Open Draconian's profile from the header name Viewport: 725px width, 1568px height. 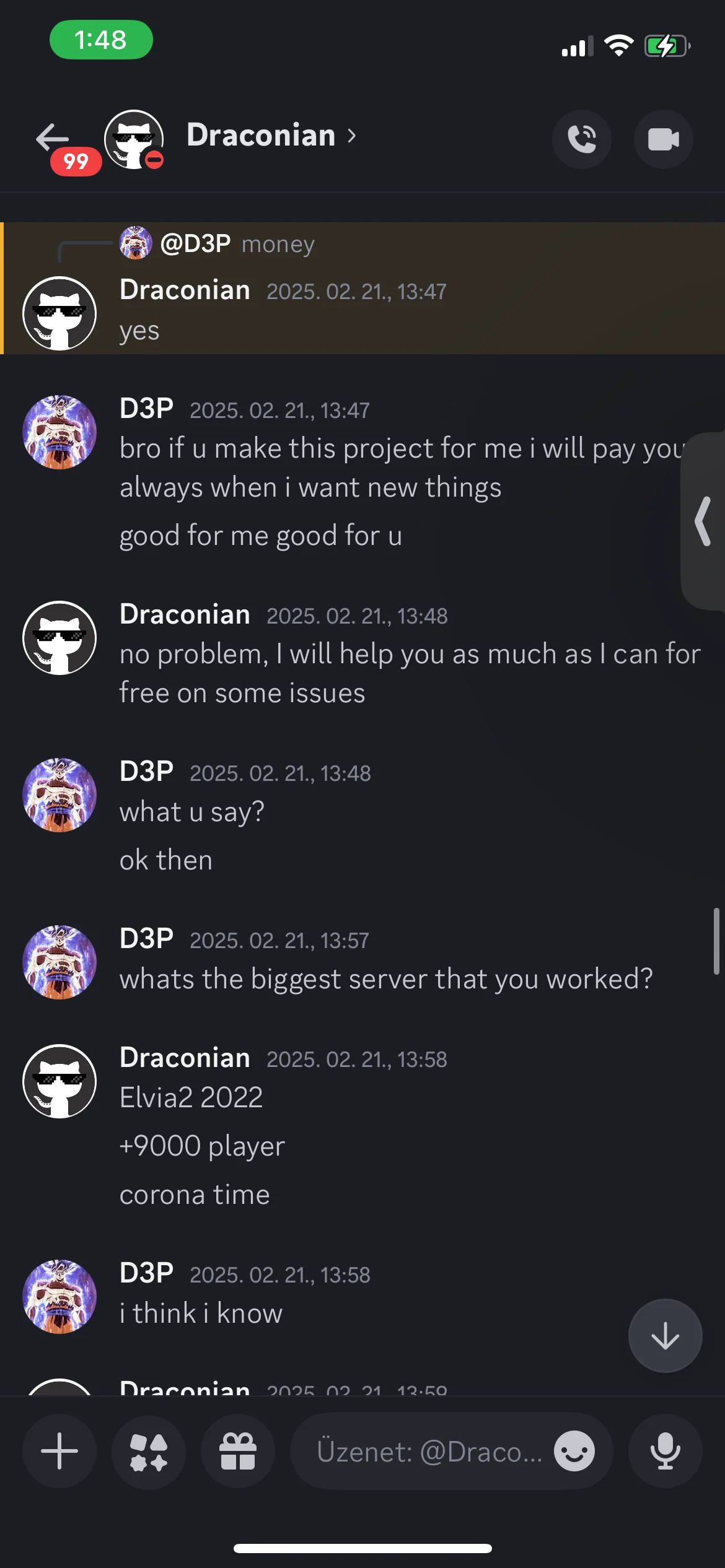click(271, 135)
